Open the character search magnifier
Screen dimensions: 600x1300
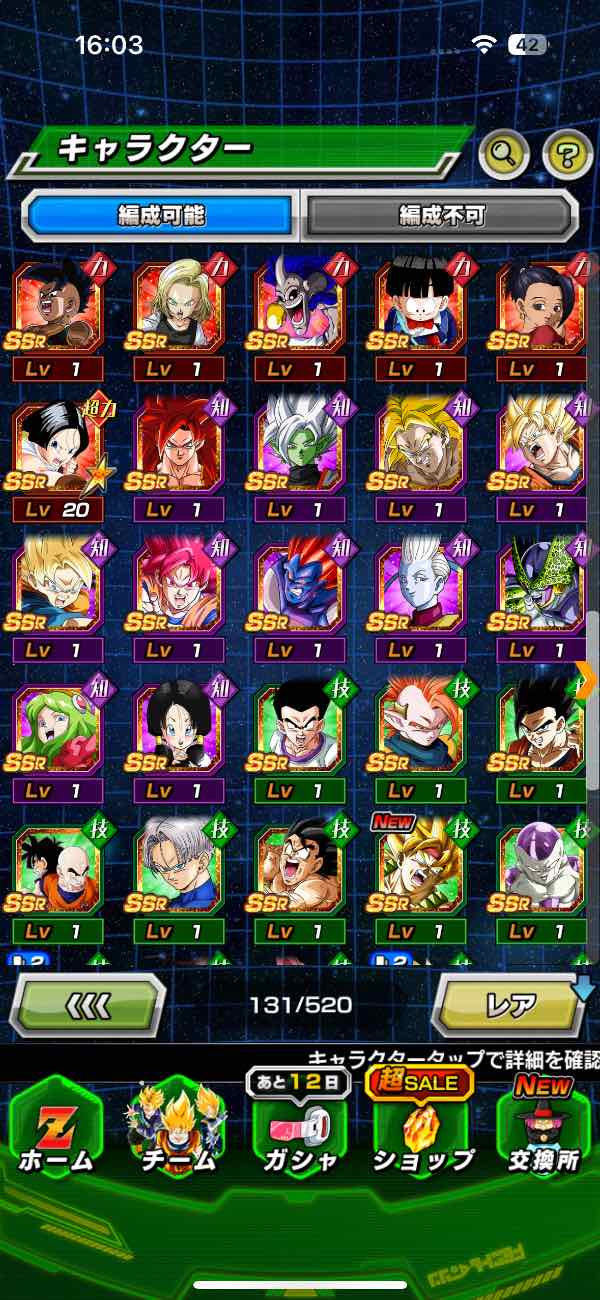504,154
